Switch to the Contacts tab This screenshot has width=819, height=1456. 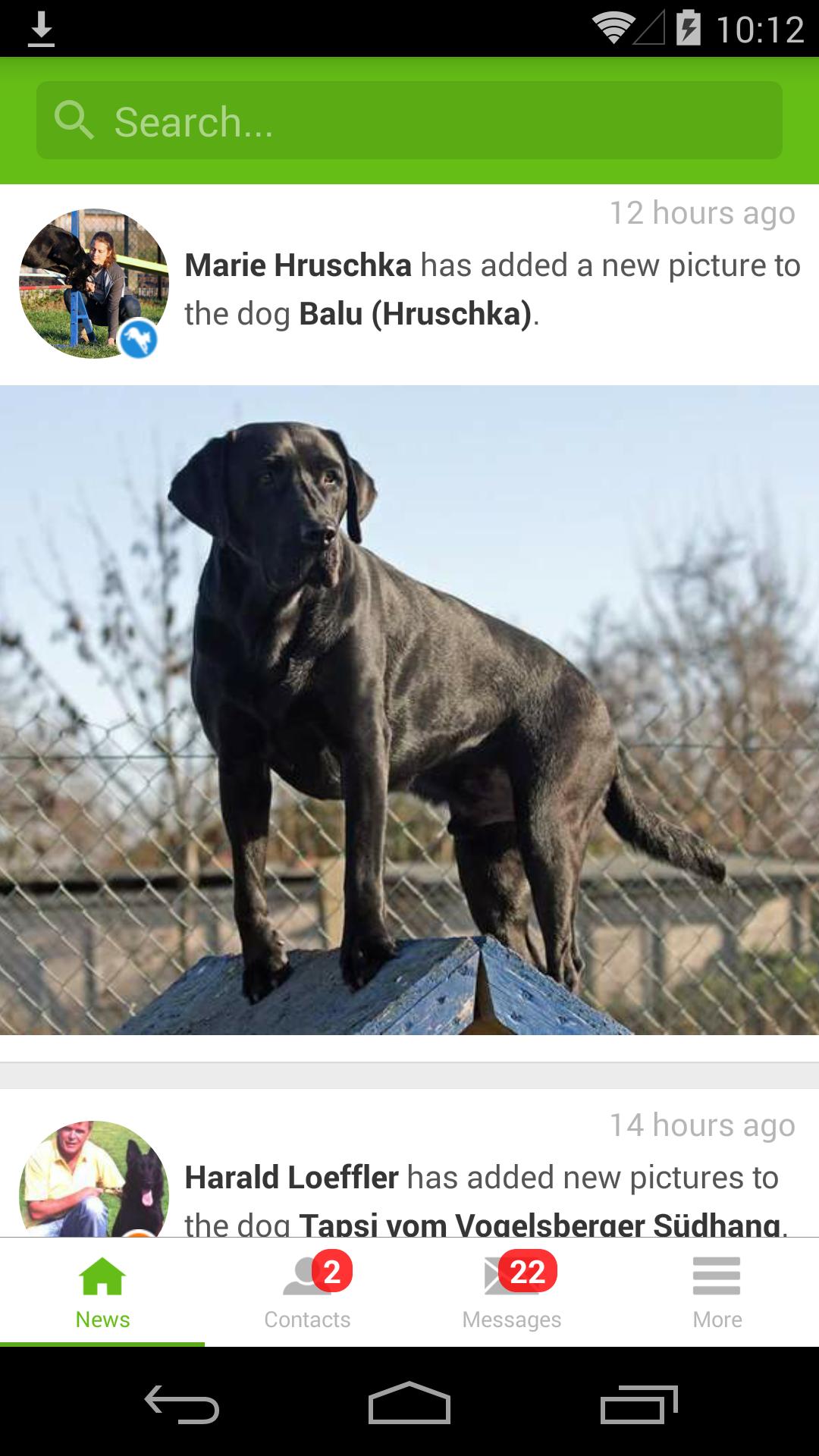click(x=307, y=1291)
